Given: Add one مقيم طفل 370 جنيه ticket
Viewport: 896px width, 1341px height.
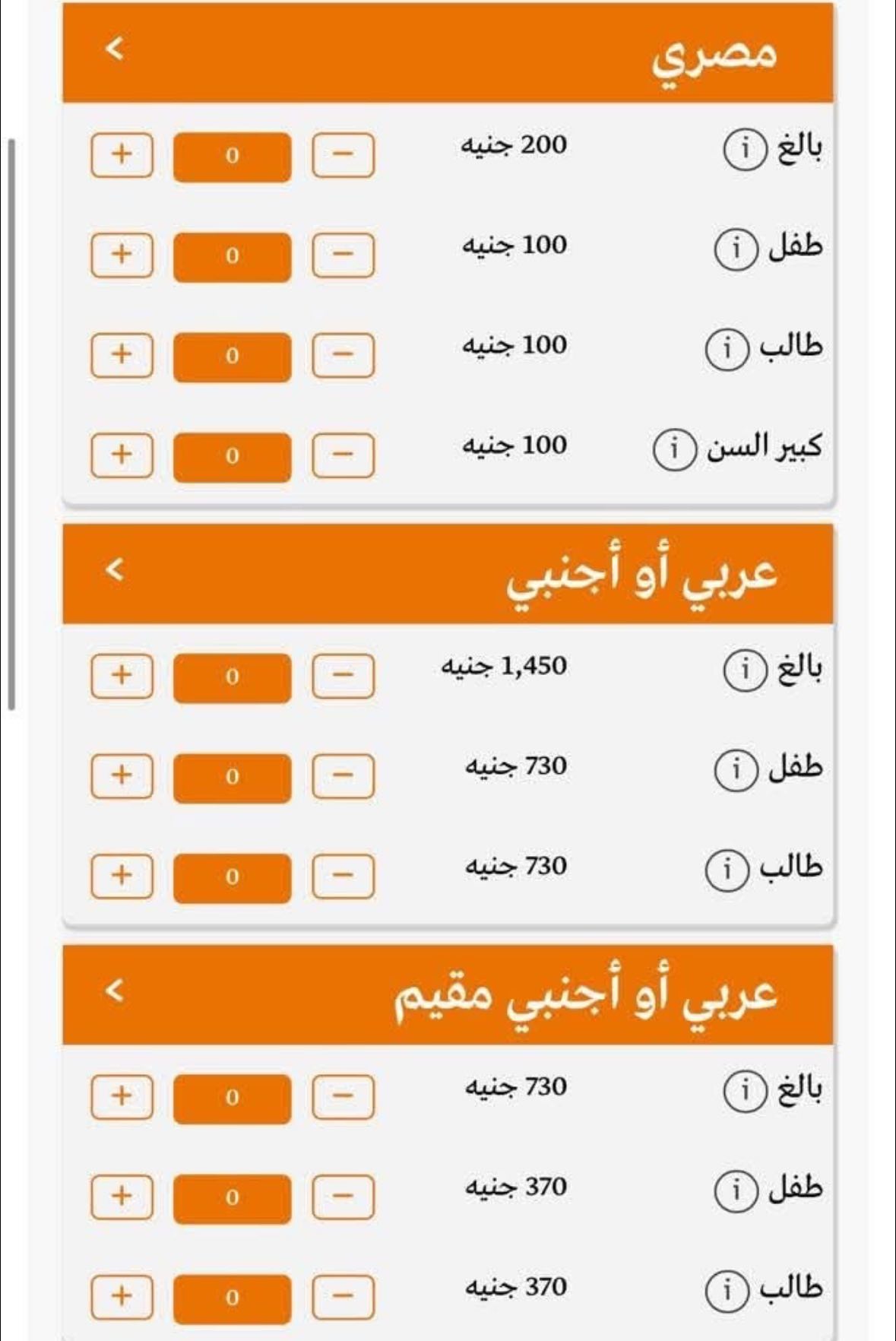Looking at the screenshot, I should pos(122,1197).
